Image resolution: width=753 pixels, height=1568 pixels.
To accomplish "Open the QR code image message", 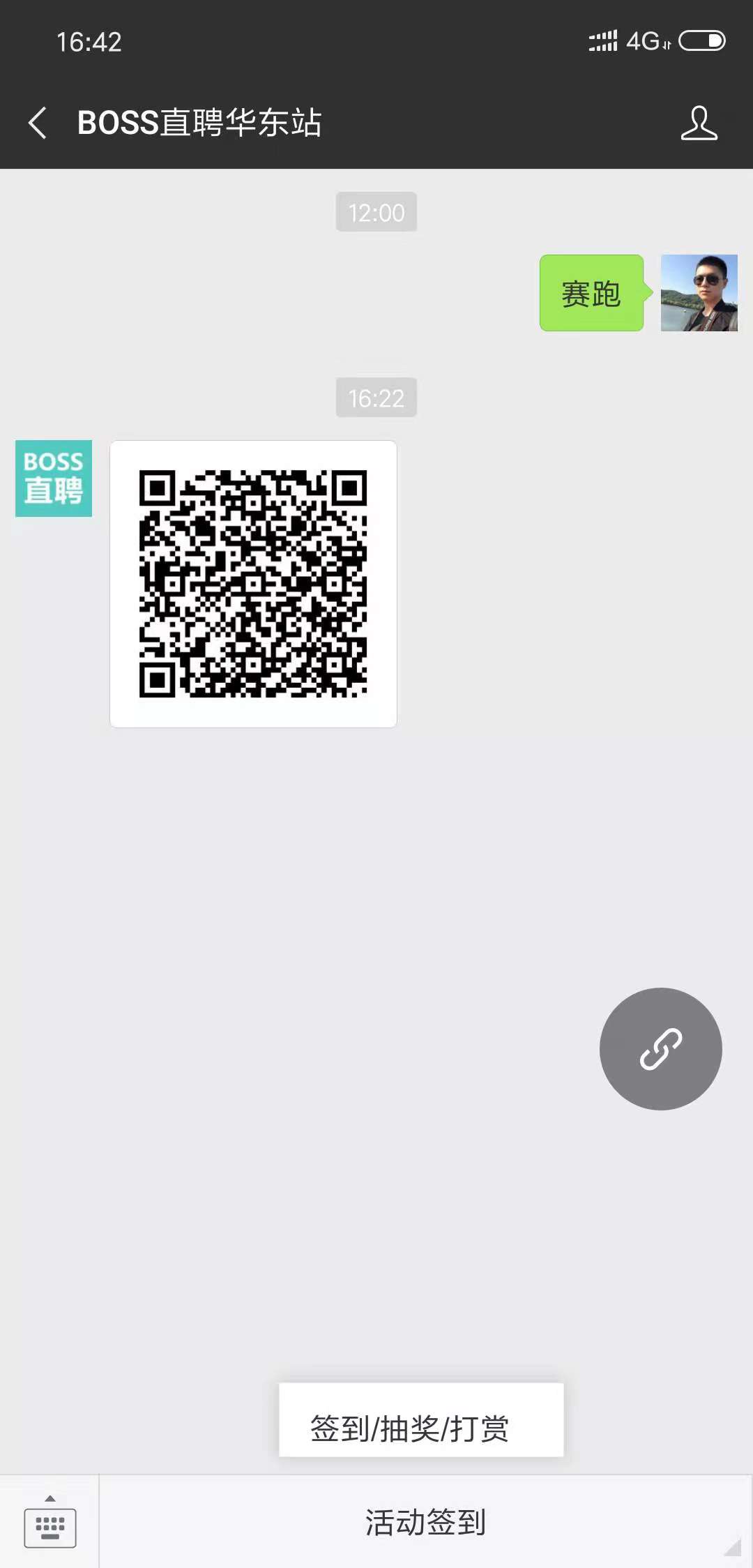I will pos(253,584).
